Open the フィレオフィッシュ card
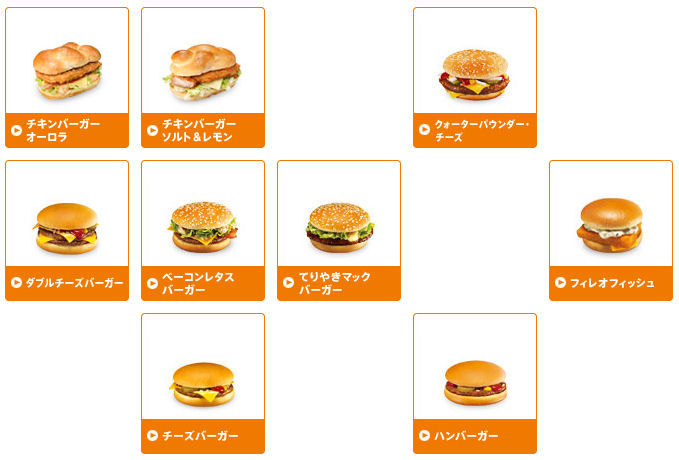Image resolution: width=679 pixels, height=460 pixels. pos(611,231)
